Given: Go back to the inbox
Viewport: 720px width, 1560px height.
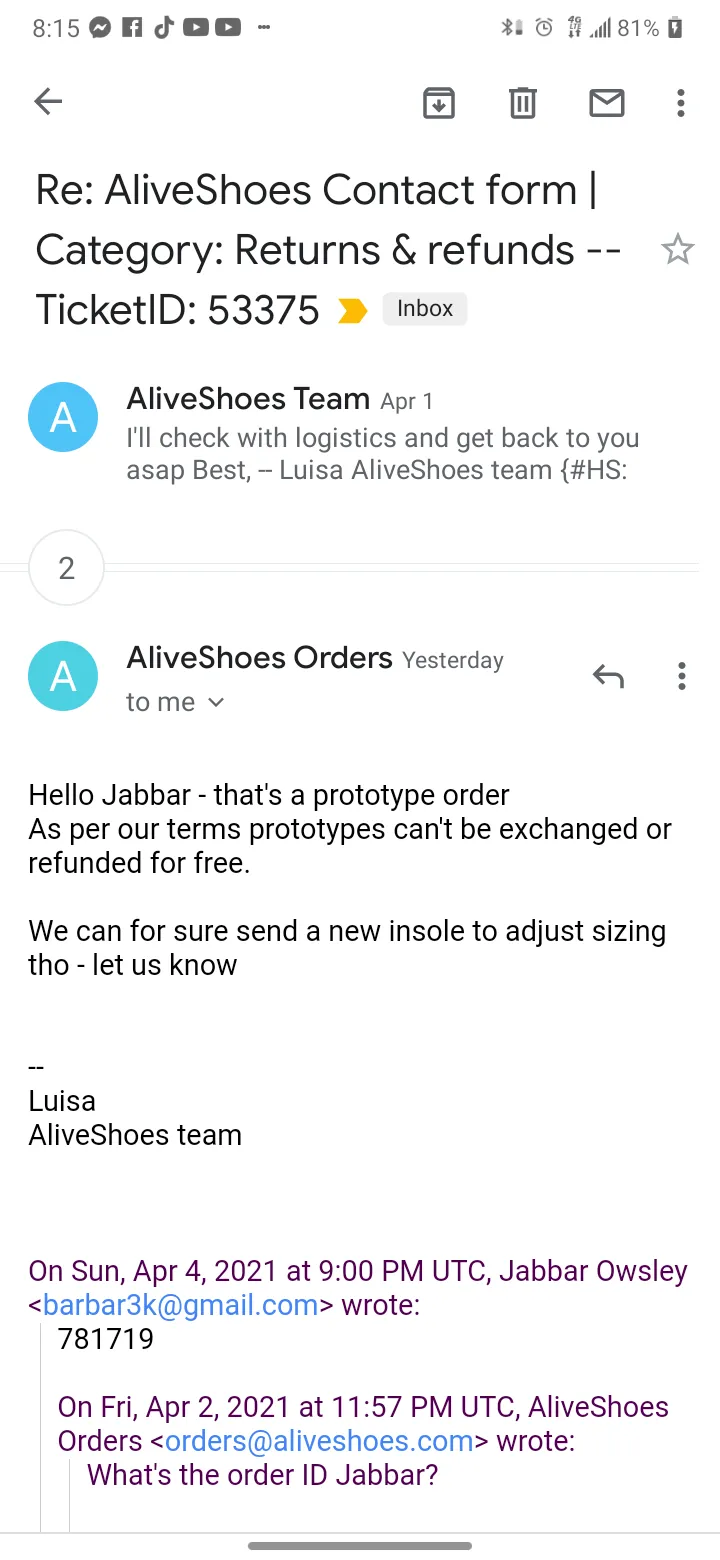Looking at the screenshot, I should click(48, 101).
